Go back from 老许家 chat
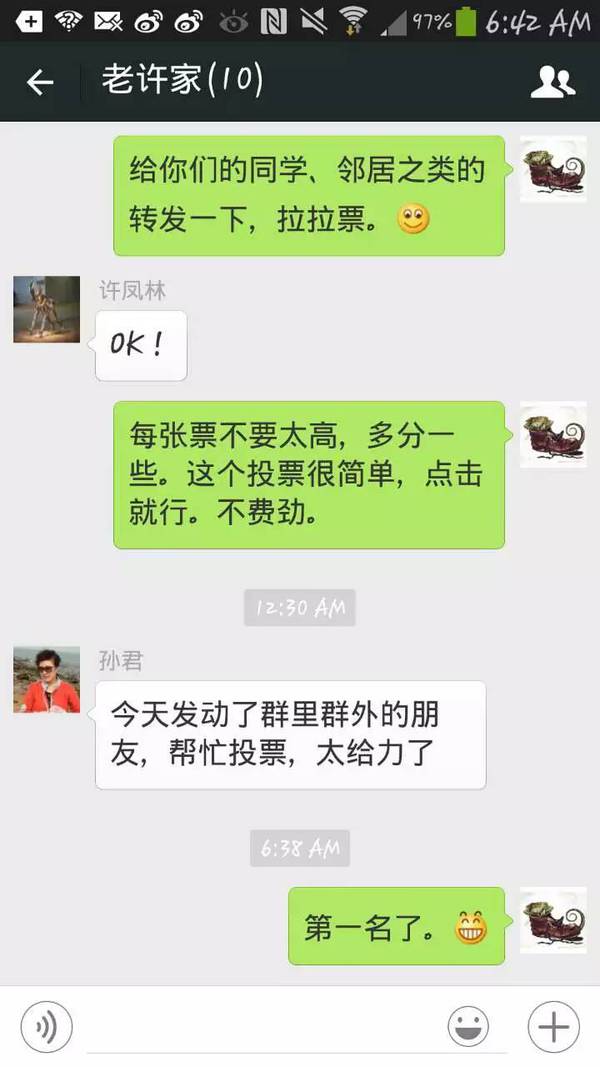 pyautogui.click(x=40, y=82)
